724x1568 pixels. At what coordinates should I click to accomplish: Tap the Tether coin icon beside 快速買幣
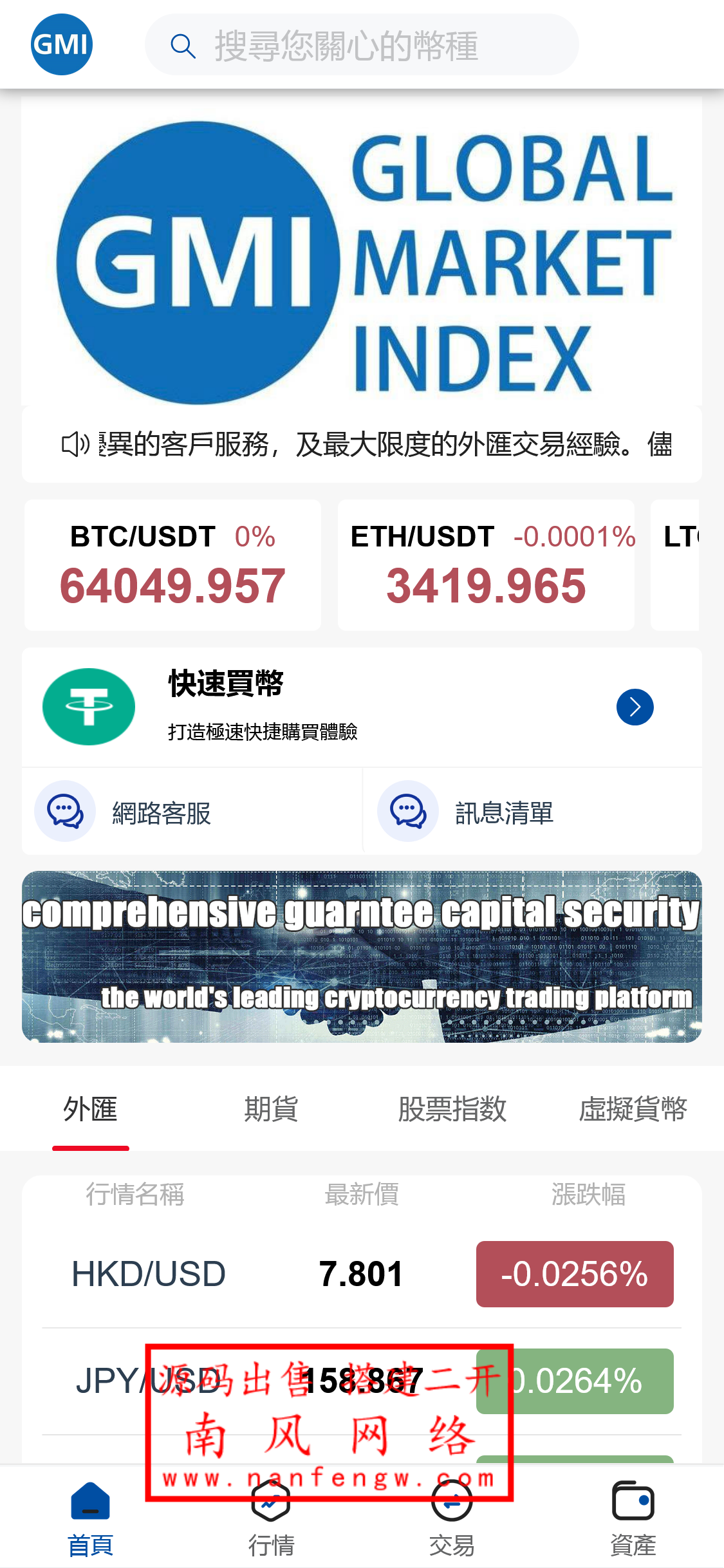click(88, 706)
